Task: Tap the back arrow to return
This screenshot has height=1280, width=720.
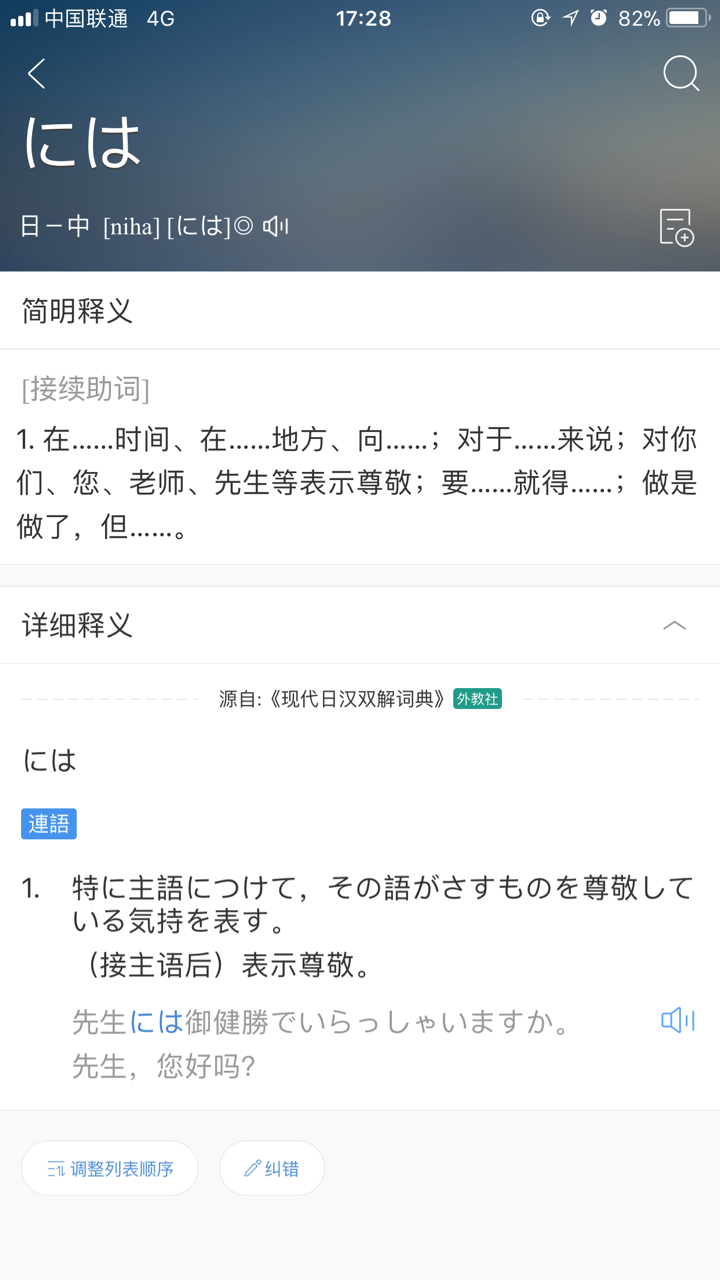Action: pos(35,73)
